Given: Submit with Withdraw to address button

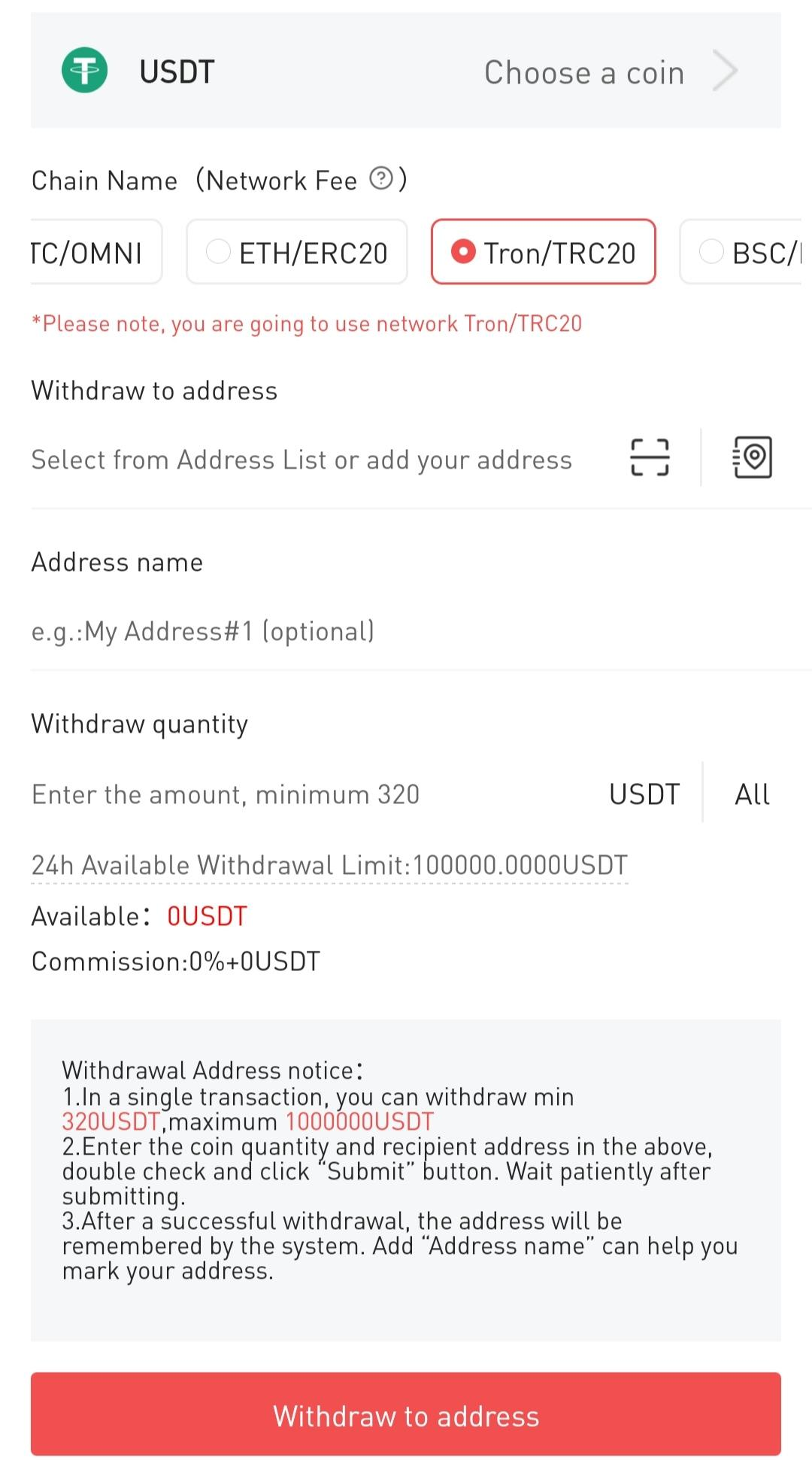Looking at the screenshot, I should [406, 1416].
